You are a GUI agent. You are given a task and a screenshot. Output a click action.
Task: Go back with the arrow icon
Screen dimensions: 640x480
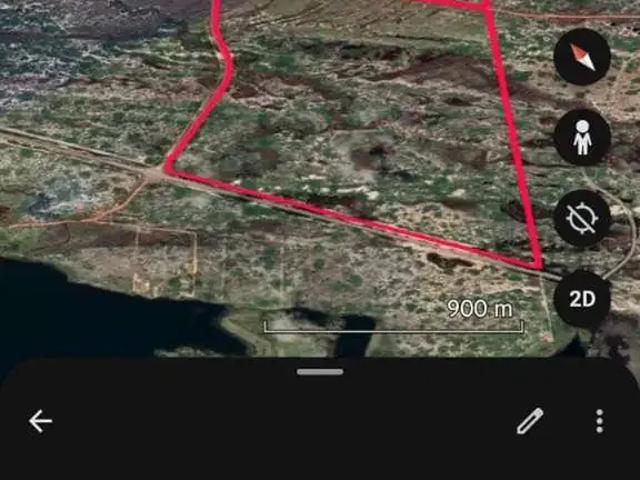coord(40,421)
